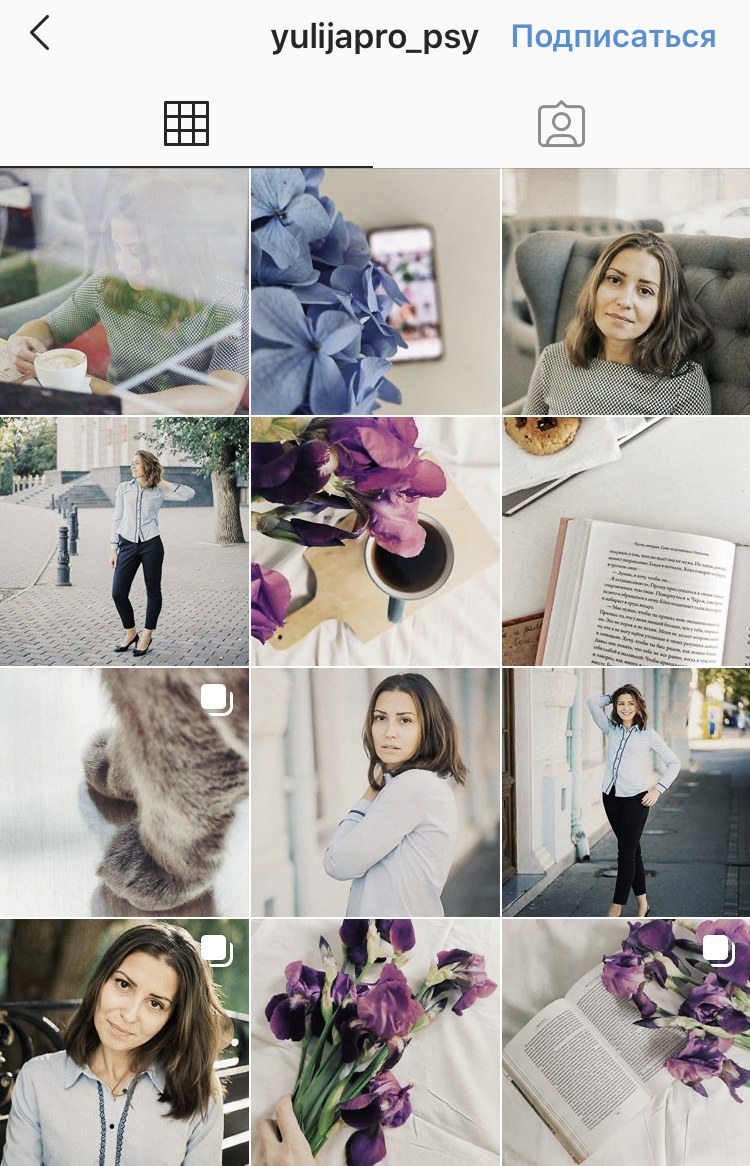
Task: Open the tagged photos tab
Action: click(x=561, y=125)
